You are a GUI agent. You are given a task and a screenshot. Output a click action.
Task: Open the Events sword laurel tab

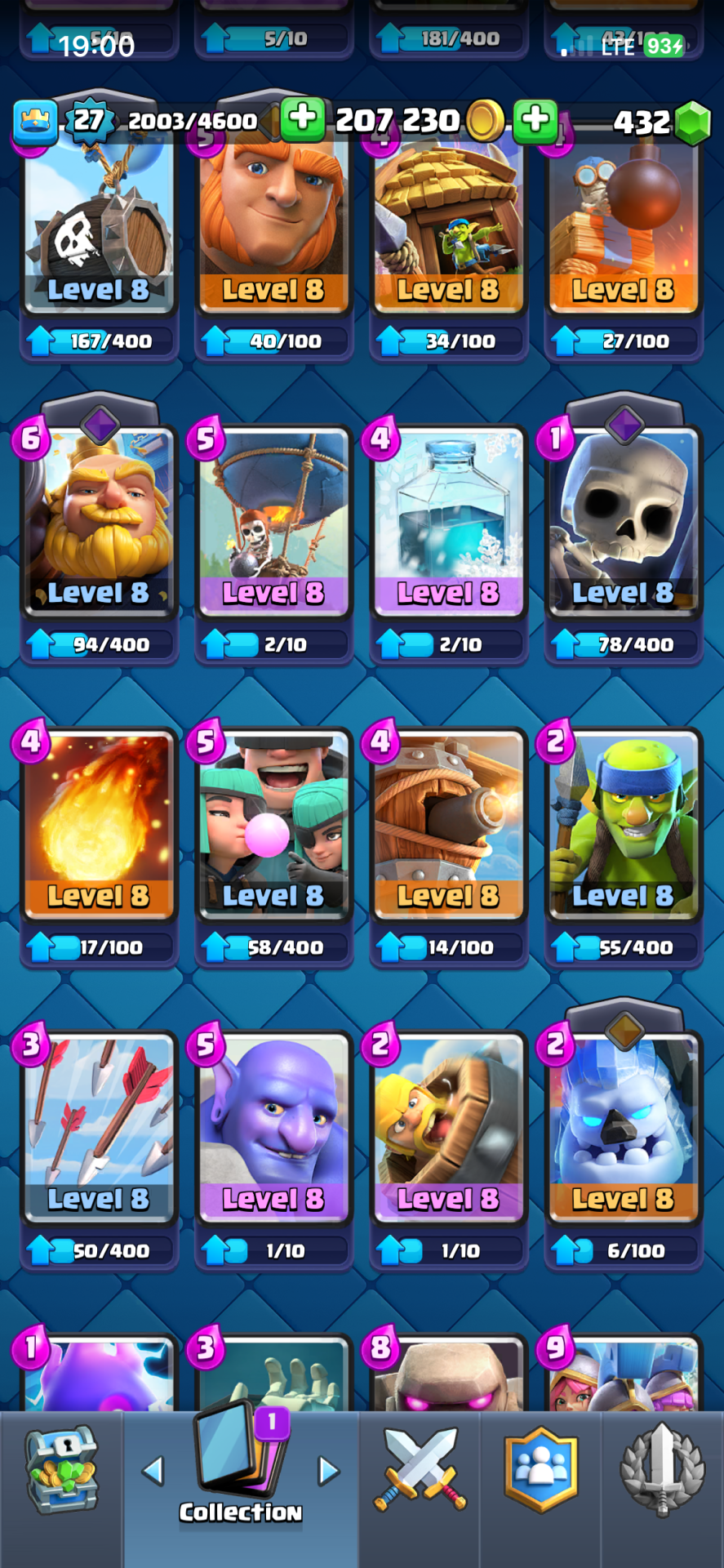point(662,1471)
